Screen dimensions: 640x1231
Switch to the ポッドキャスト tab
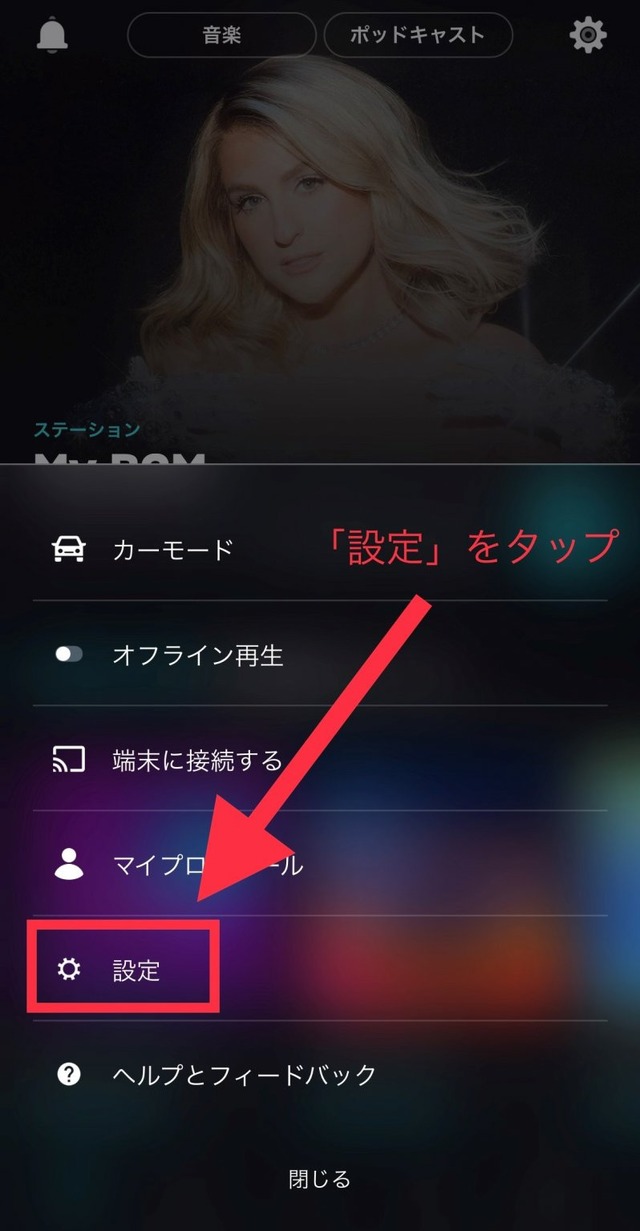coord(418,36)
